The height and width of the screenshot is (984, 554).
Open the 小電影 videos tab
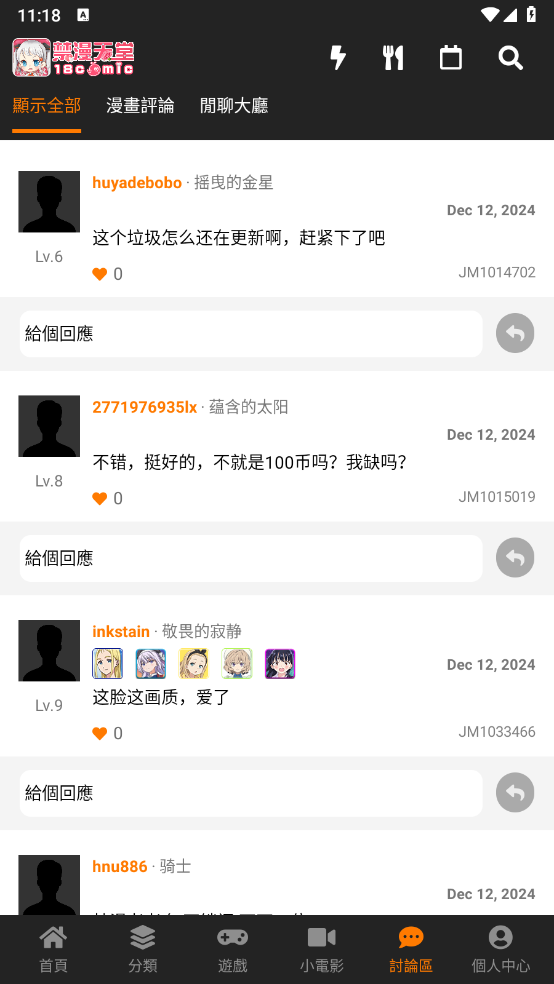tap(322, 949)
